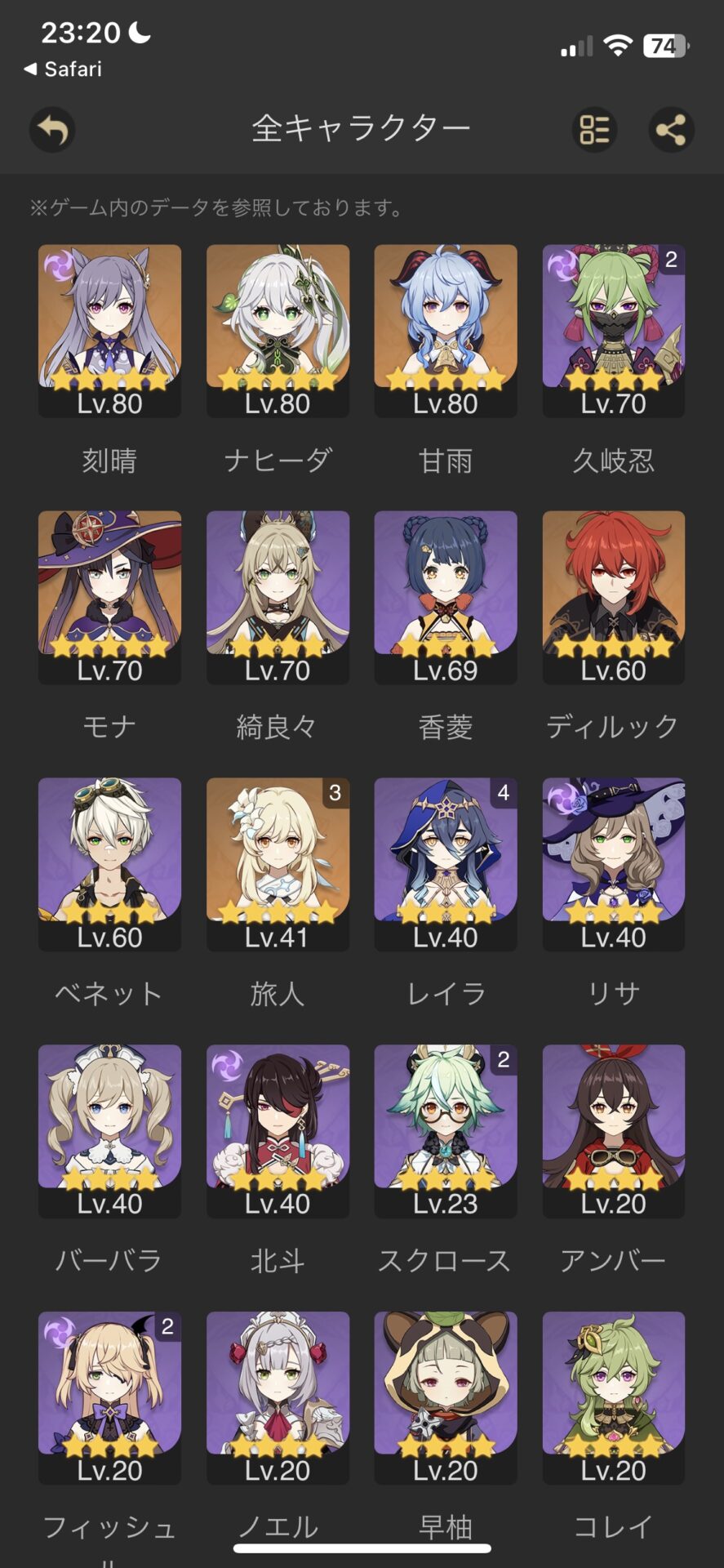This screenshot has width=724, height=1568.
Task: Switch to list view layout
Action: [594, 130]
